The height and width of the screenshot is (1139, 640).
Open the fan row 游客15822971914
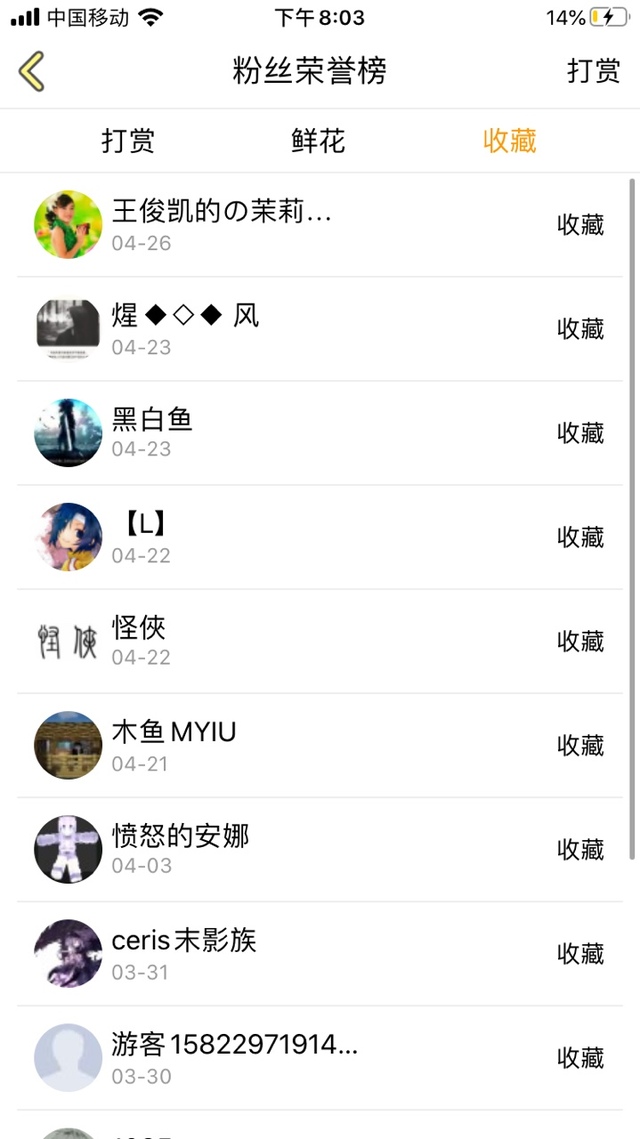(320, 1057)
